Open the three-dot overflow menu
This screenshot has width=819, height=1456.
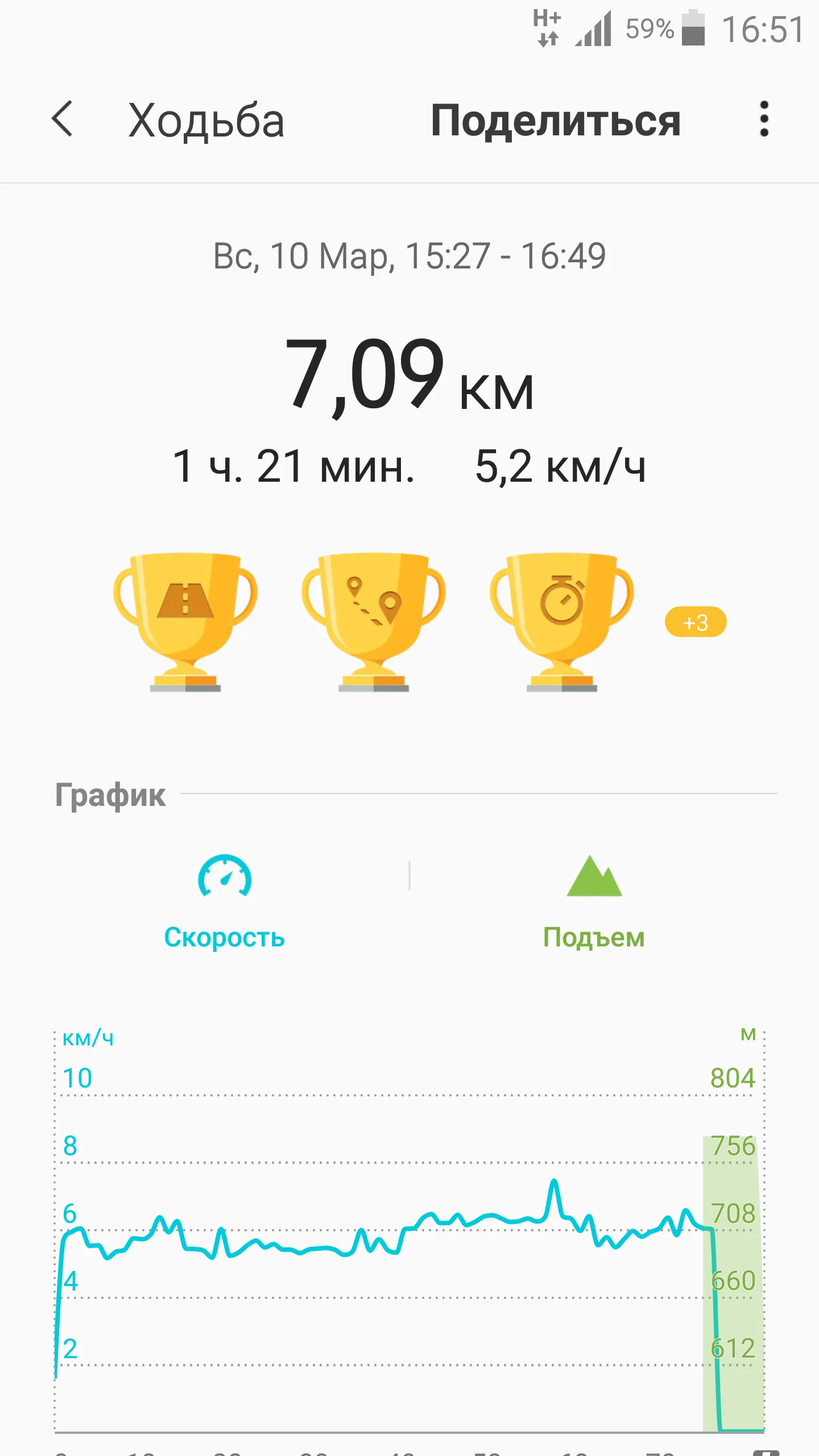point(764,119)
